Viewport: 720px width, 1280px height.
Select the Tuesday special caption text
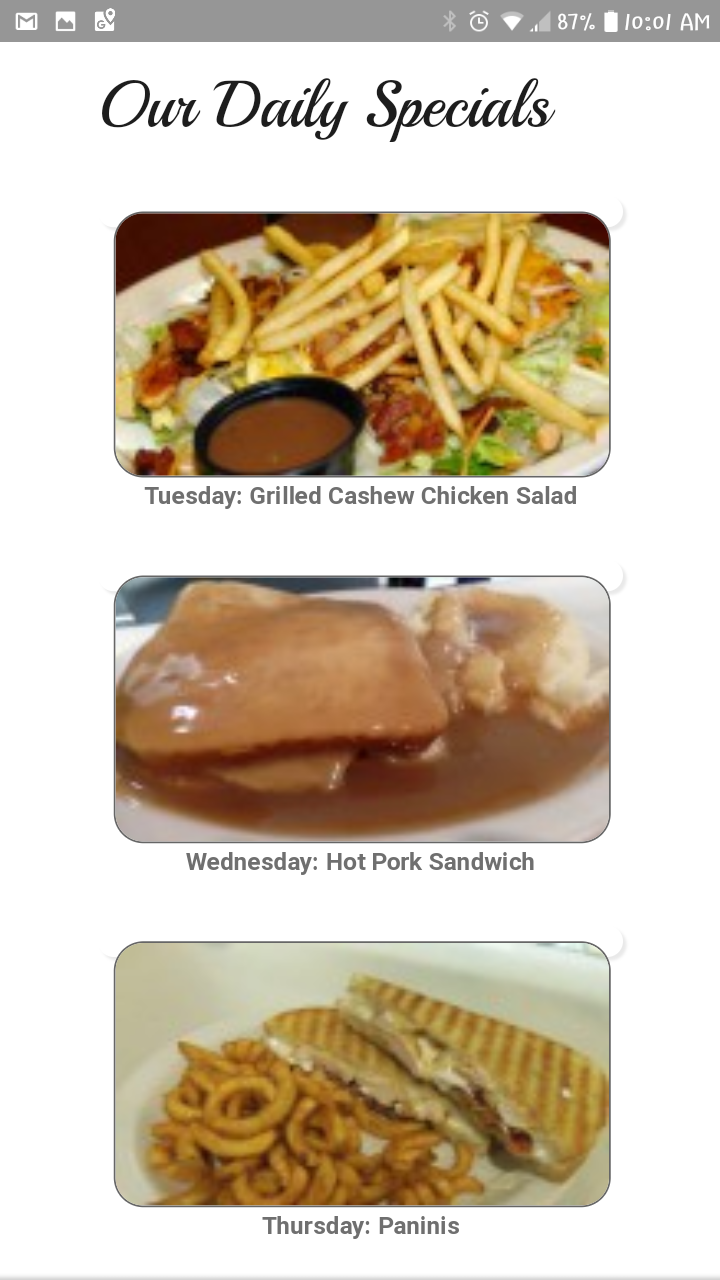(x=361, y=495)
